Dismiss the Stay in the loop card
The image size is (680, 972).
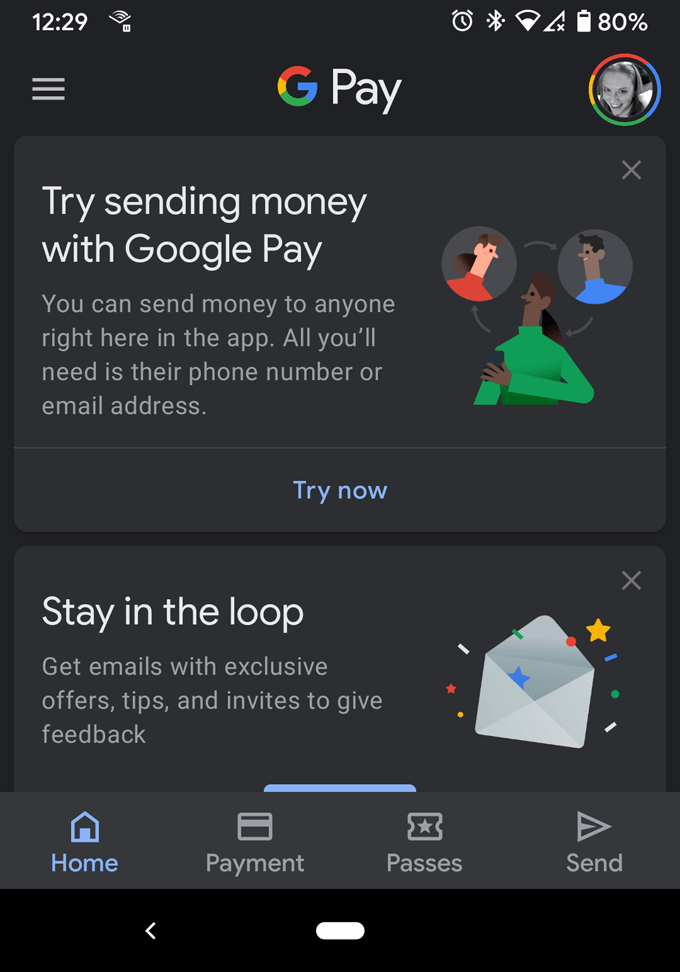coord(631,580)
